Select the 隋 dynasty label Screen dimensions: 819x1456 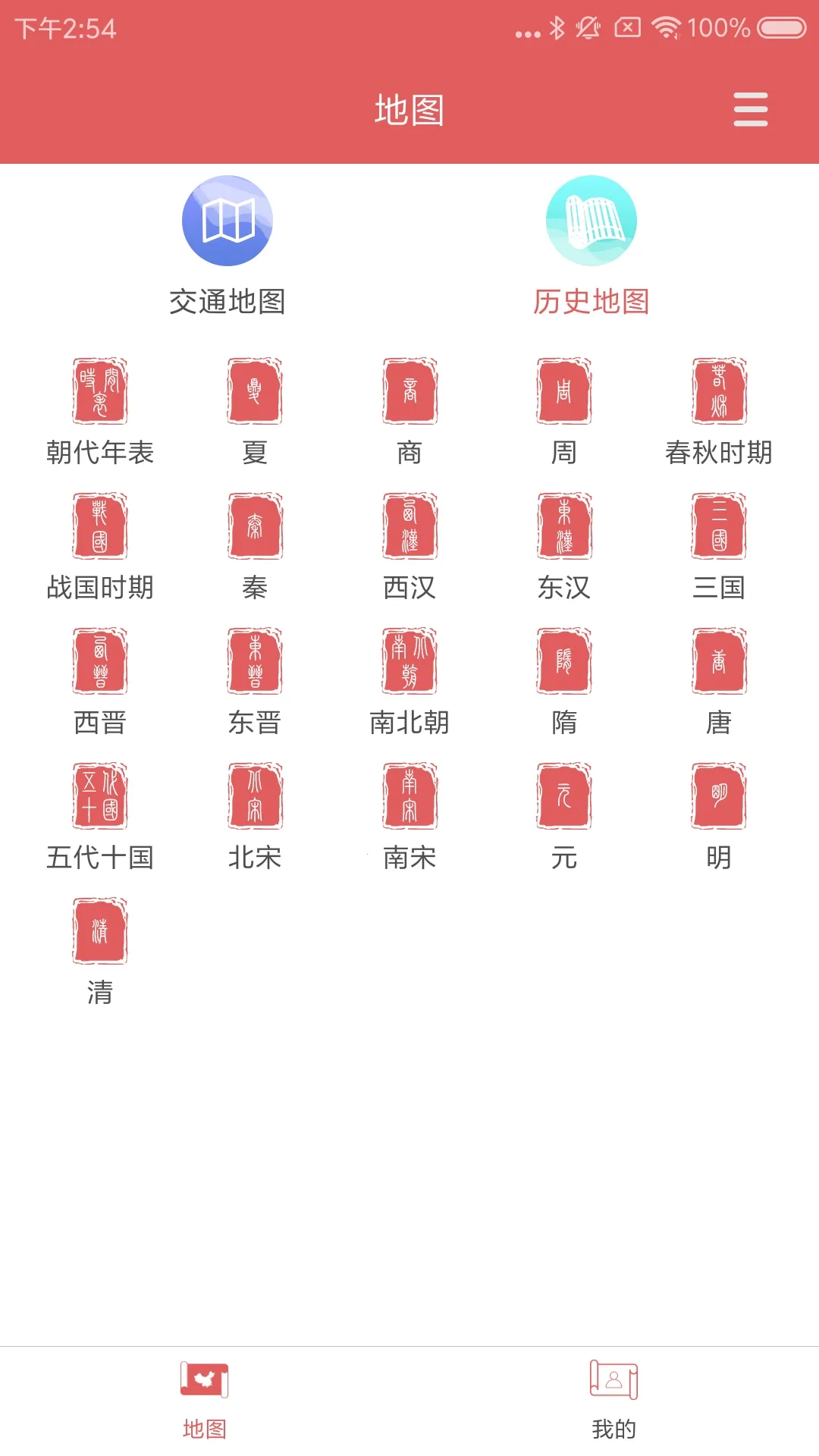[563, 724]
